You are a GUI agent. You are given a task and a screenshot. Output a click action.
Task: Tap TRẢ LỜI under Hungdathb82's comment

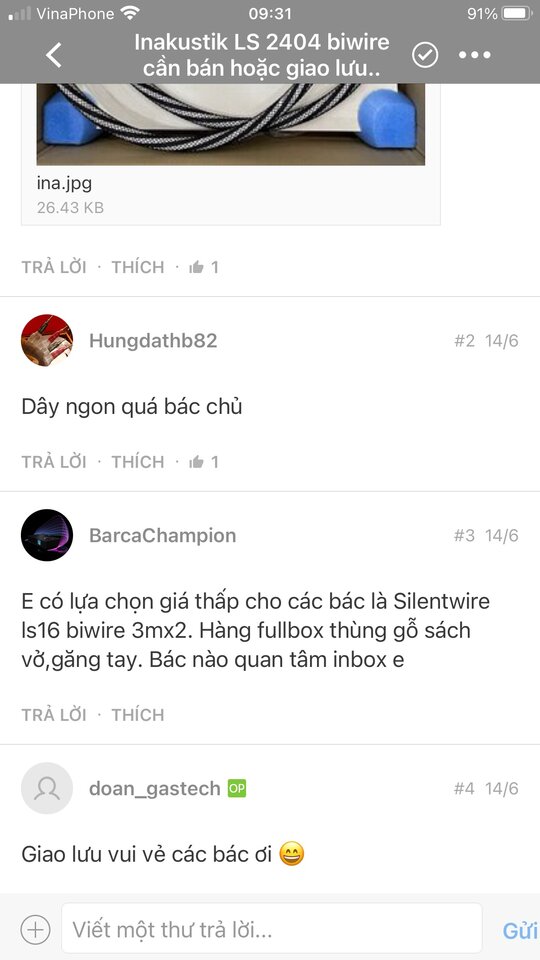click(x=54, y=462)
